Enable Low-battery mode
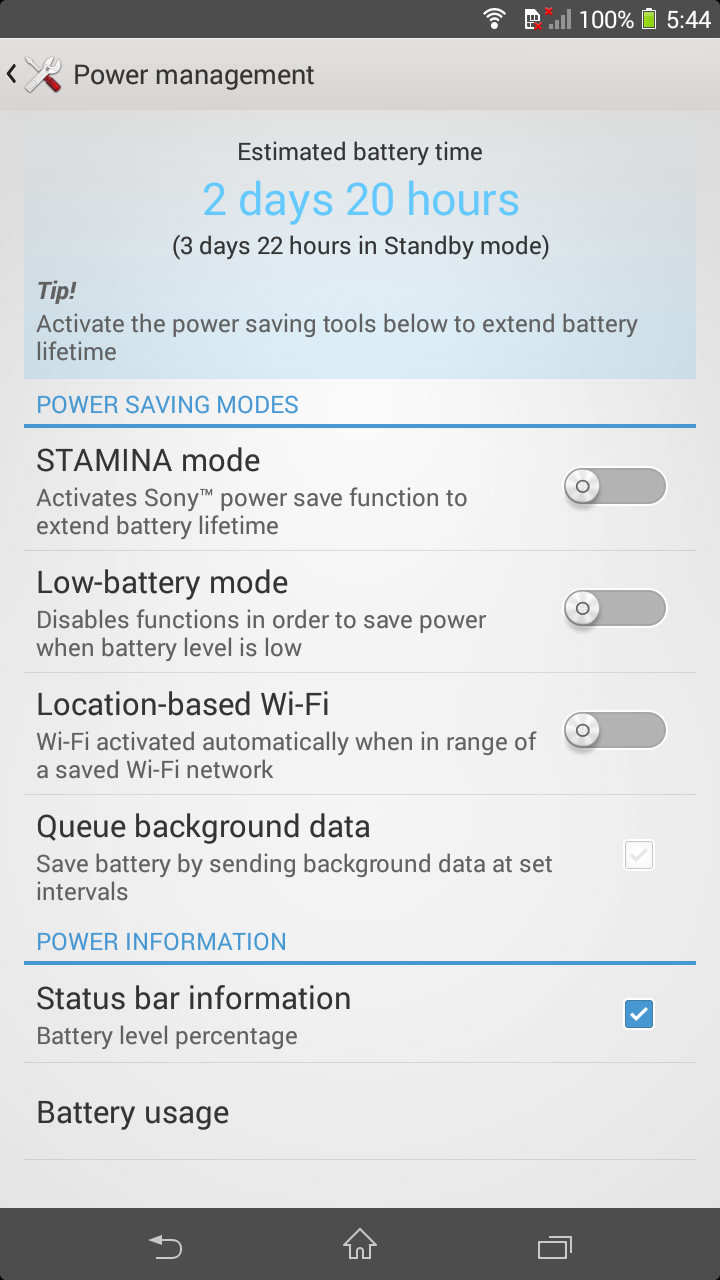 [614, 608]
